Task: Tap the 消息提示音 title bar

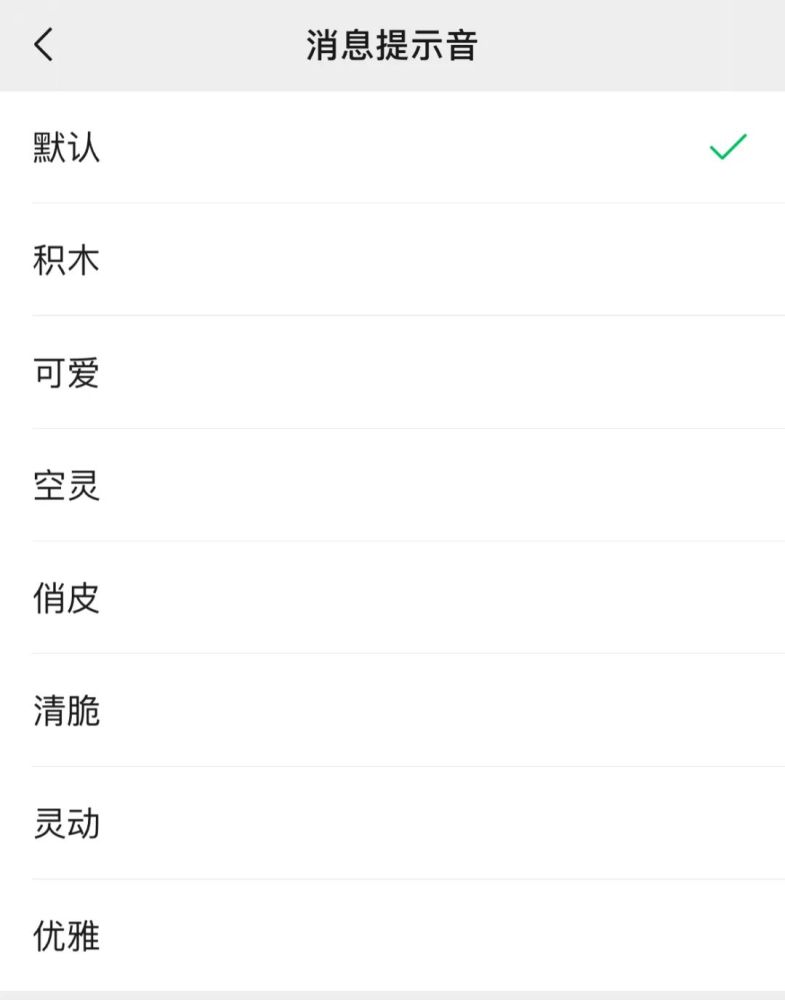Action: click(392, 44)
